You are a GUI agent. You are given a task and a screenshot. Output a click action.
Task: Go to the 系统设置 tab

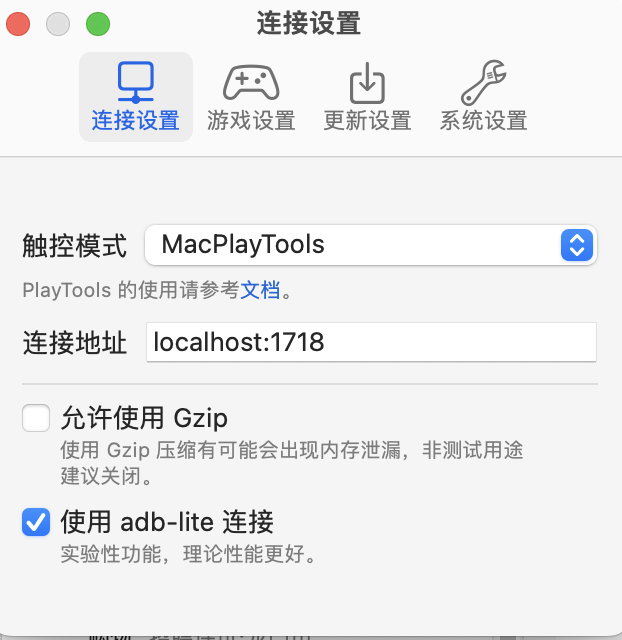483,97
